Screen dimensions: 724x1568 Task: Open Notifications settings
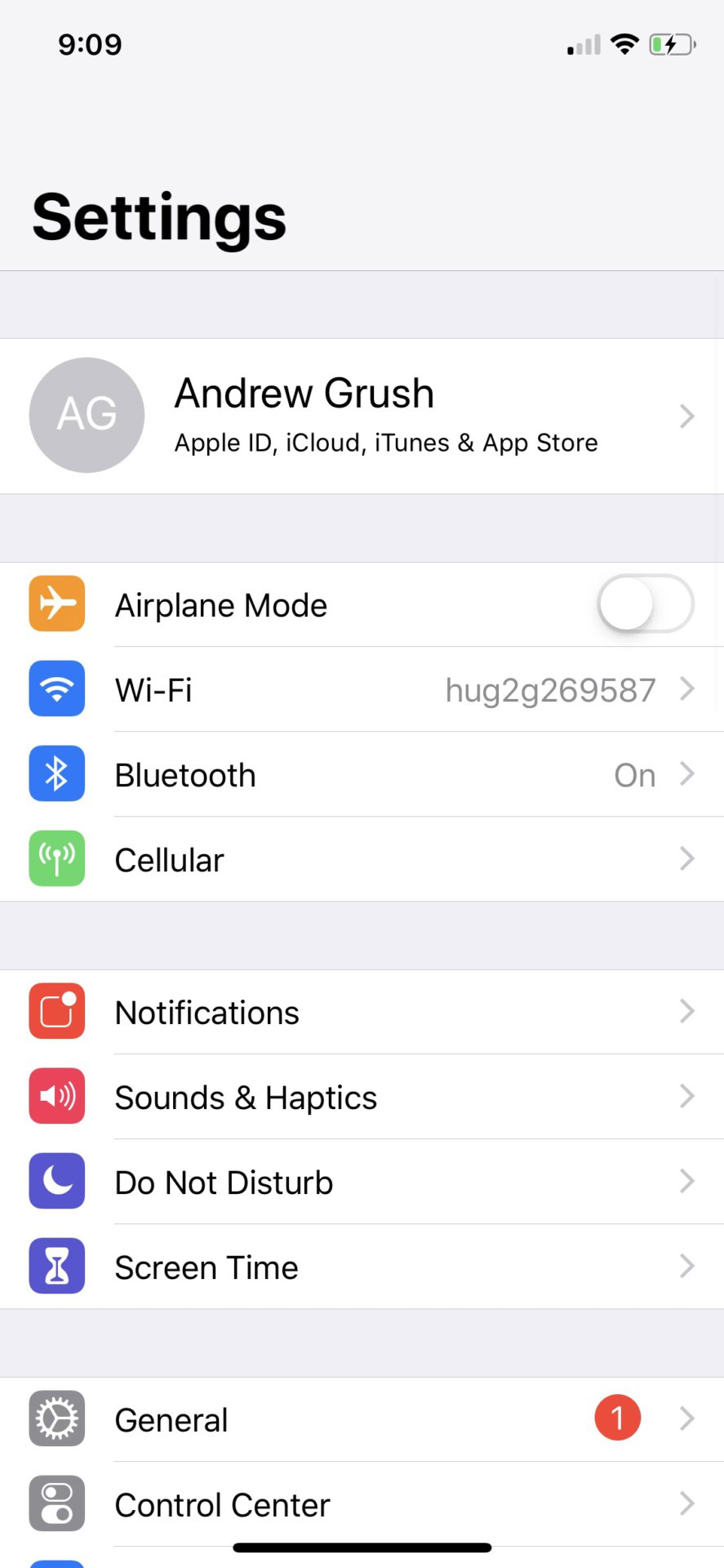[x=362, y=1013]
